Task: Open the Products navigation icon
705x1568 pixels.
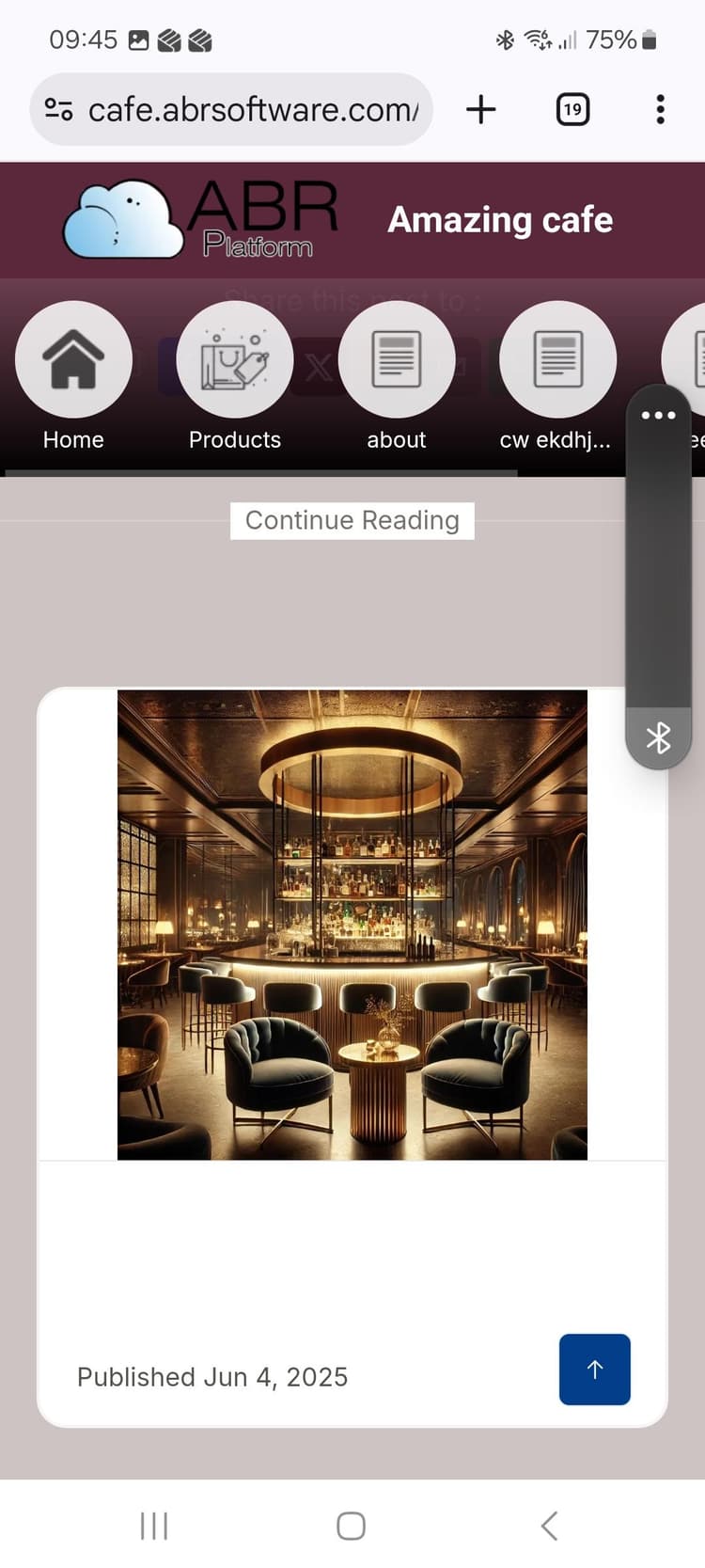Action: (234, 361)
